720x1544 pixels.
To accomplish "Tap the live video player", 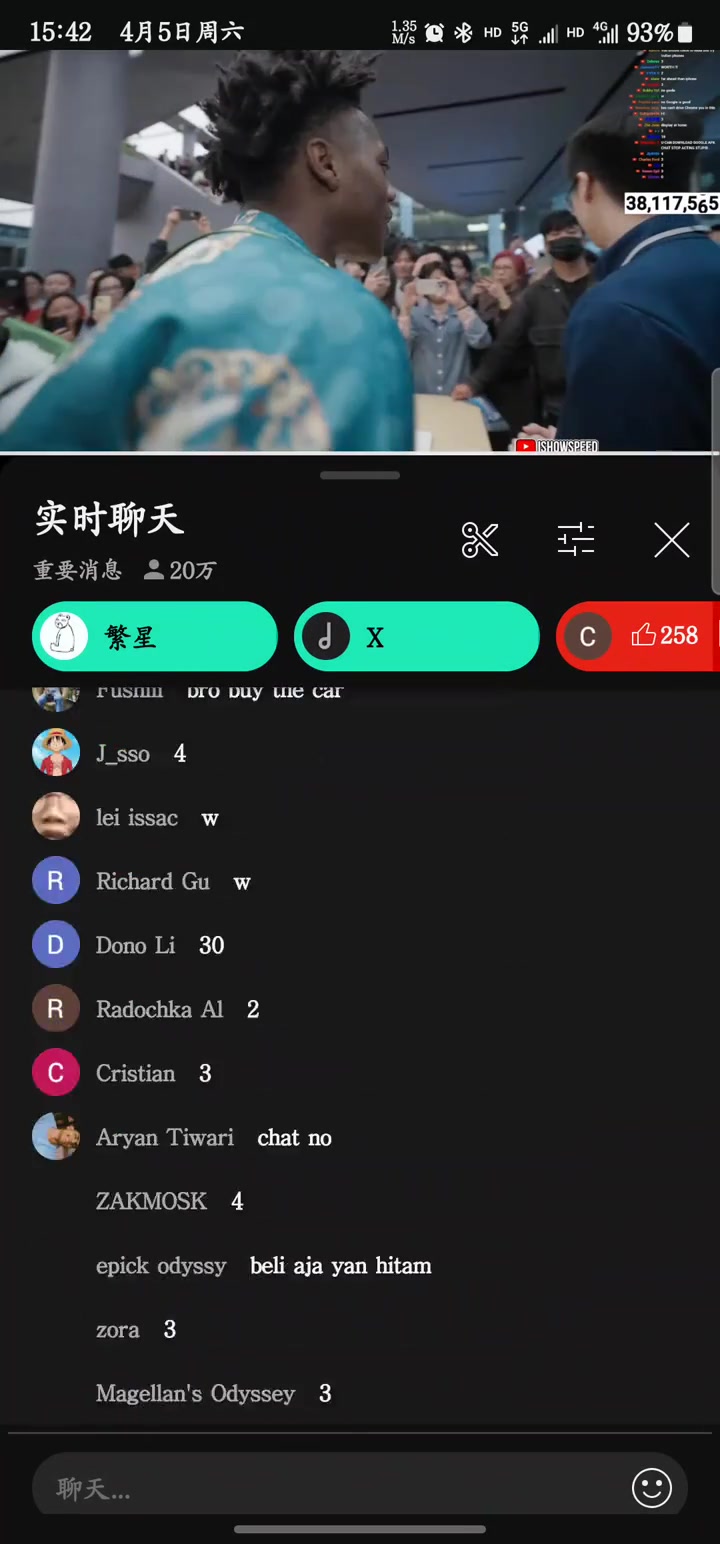I will (x=360, y=250).
